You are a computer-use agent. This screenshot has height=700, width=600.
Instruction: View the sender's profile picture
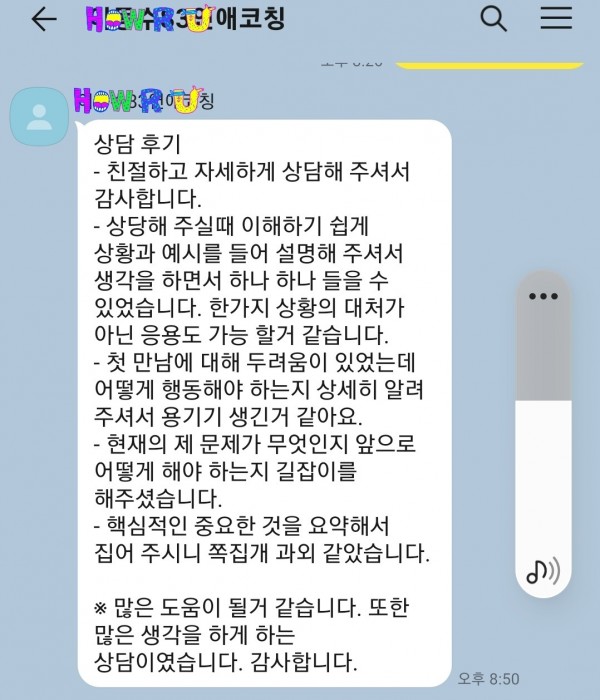point(40,117)
